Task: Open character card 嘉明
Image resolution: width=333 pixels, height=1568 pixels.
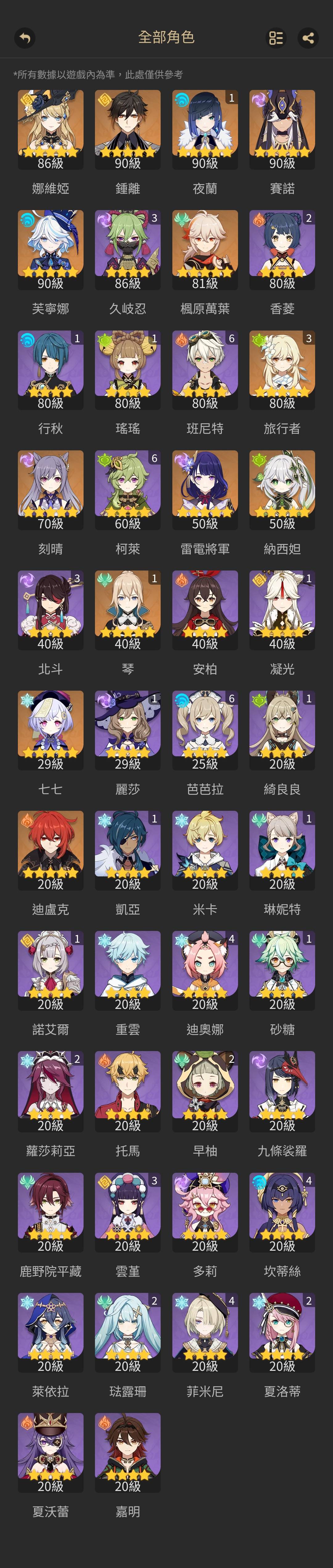Action: click(x=128, y=1452)
